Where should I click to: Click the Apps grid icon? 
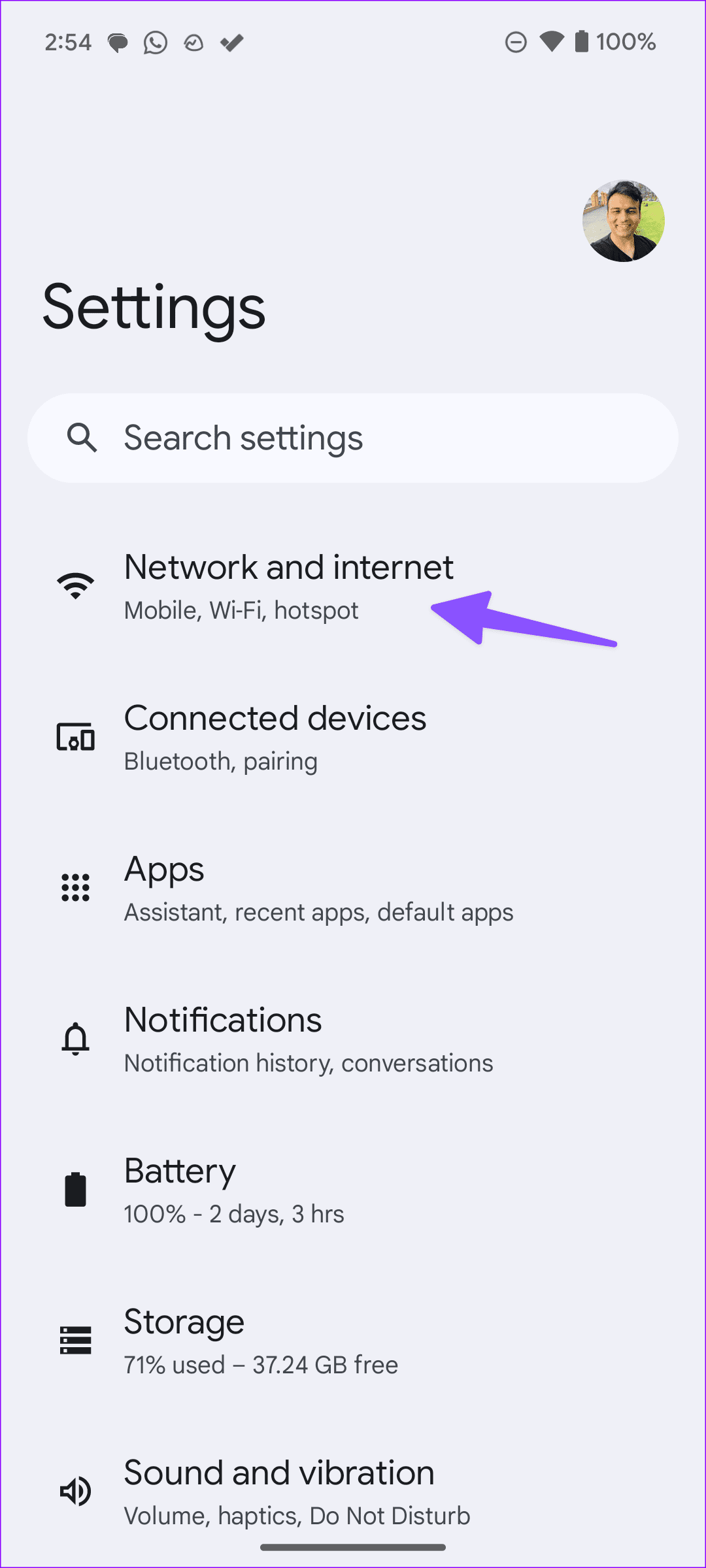[x=75, y=887]
